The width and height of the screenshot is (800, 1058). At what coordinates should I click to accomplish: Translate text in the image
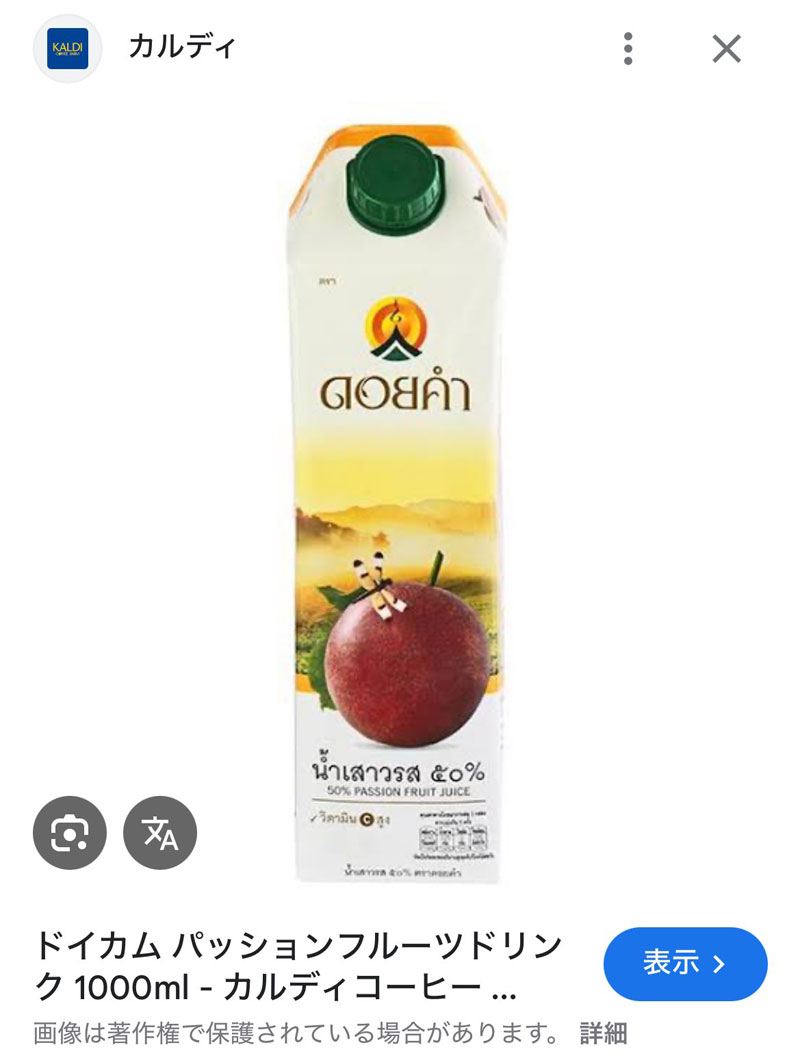(x=160, y=832)
